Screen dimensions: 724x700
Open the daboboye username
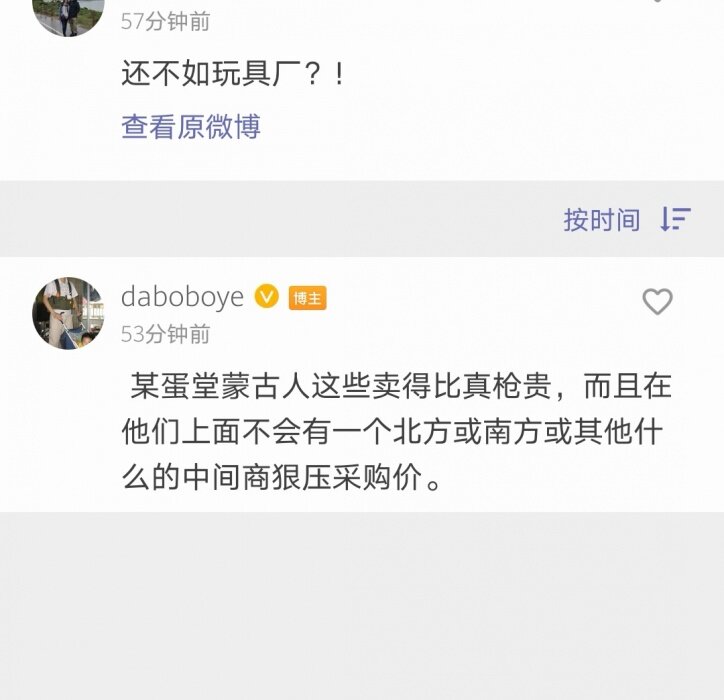tap(182, 297)
